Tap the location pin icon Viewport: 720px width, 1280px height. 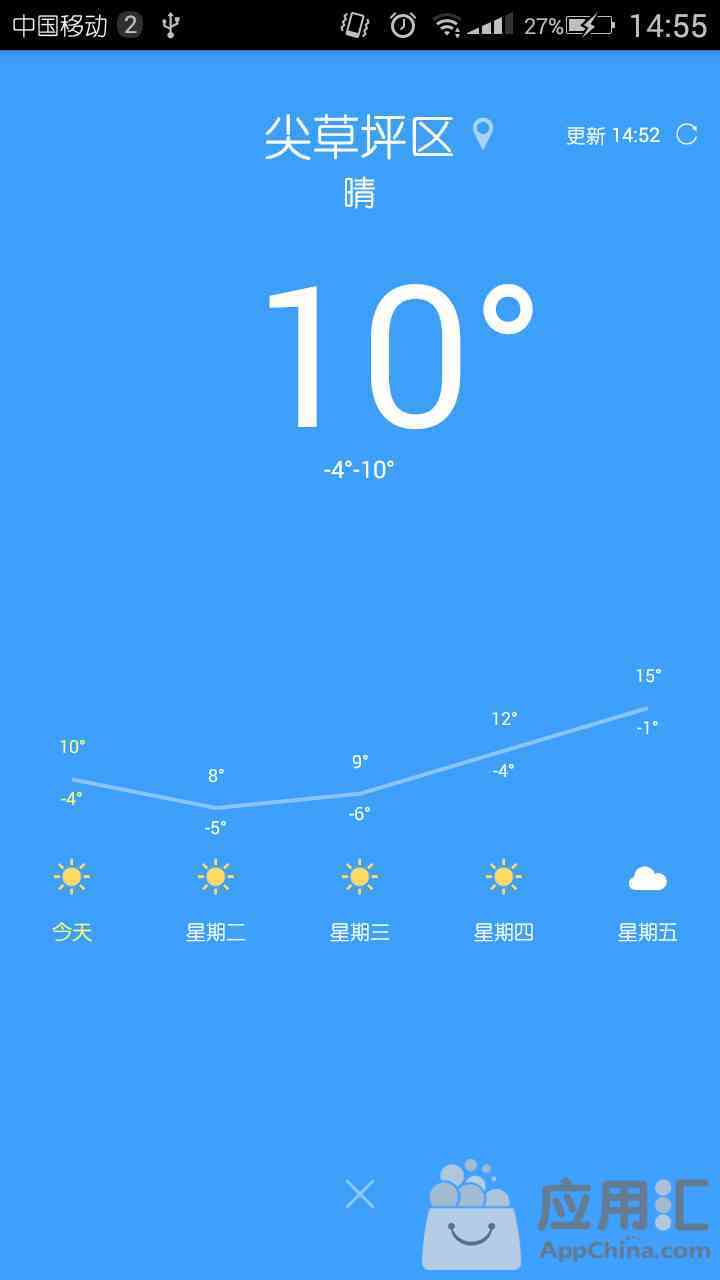(x=483, y=134)
